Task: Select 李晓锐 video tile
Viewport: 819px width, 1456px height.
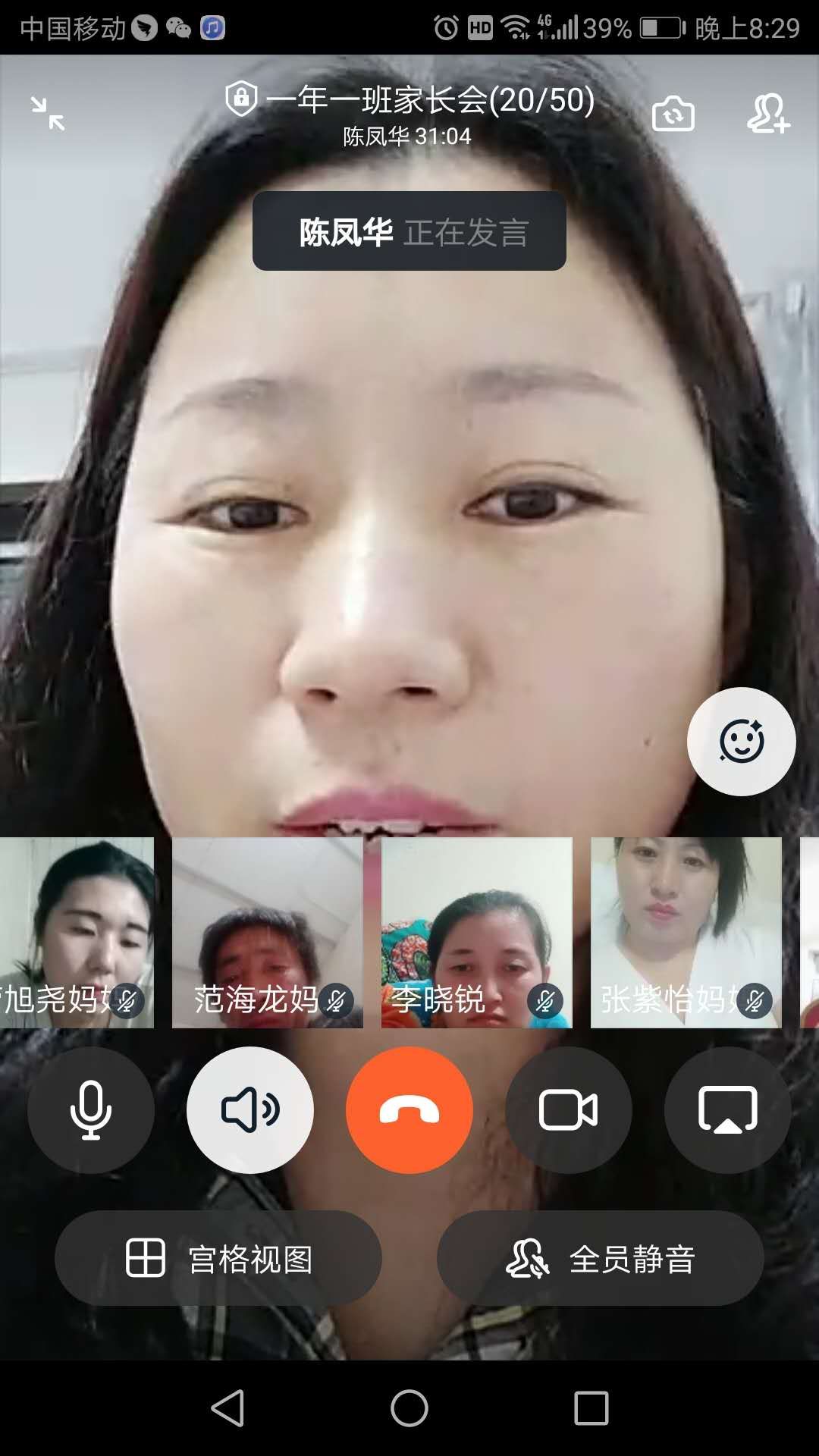Action: tap(476, 932)
